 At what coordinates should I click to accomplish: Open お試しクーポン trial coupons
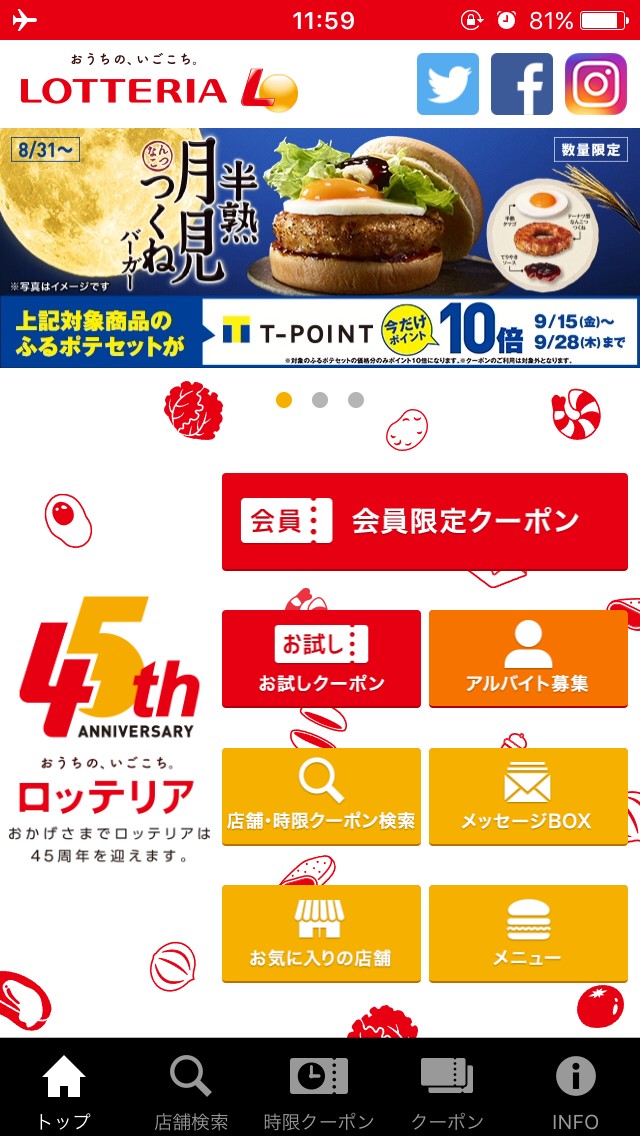click(x=321, y=658)
